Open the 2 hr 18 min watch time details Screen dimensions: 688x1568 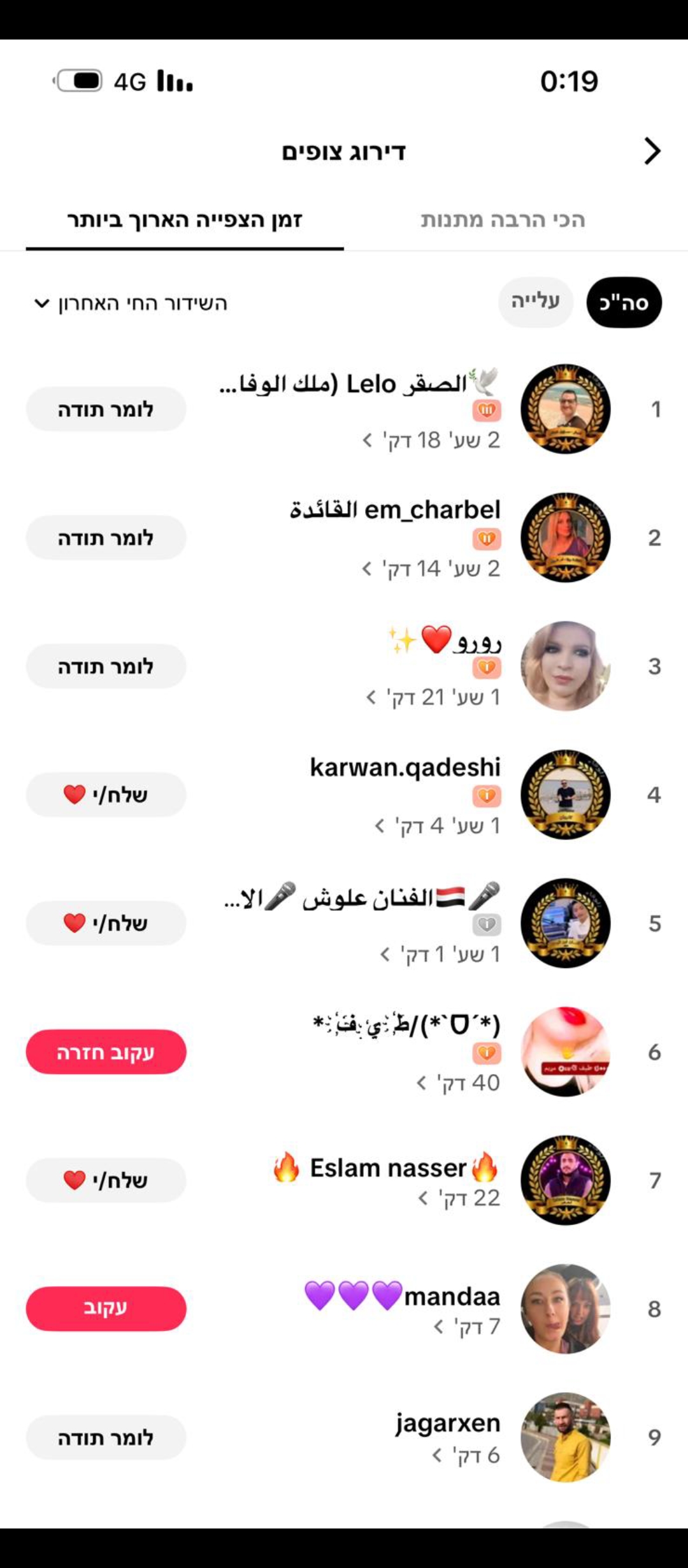pos(431,440)
